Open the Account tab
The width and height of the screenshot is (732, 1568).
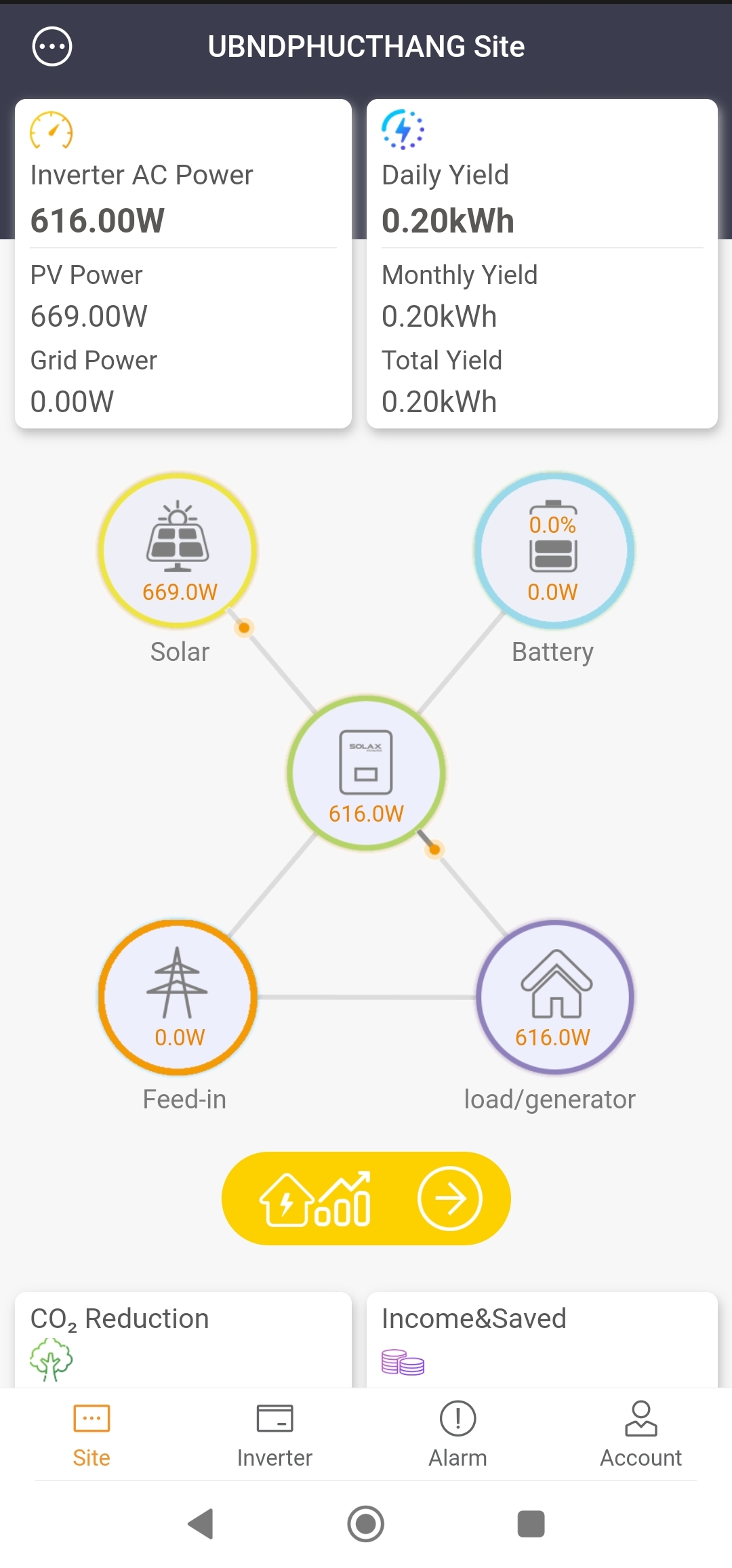point(640,1434)
